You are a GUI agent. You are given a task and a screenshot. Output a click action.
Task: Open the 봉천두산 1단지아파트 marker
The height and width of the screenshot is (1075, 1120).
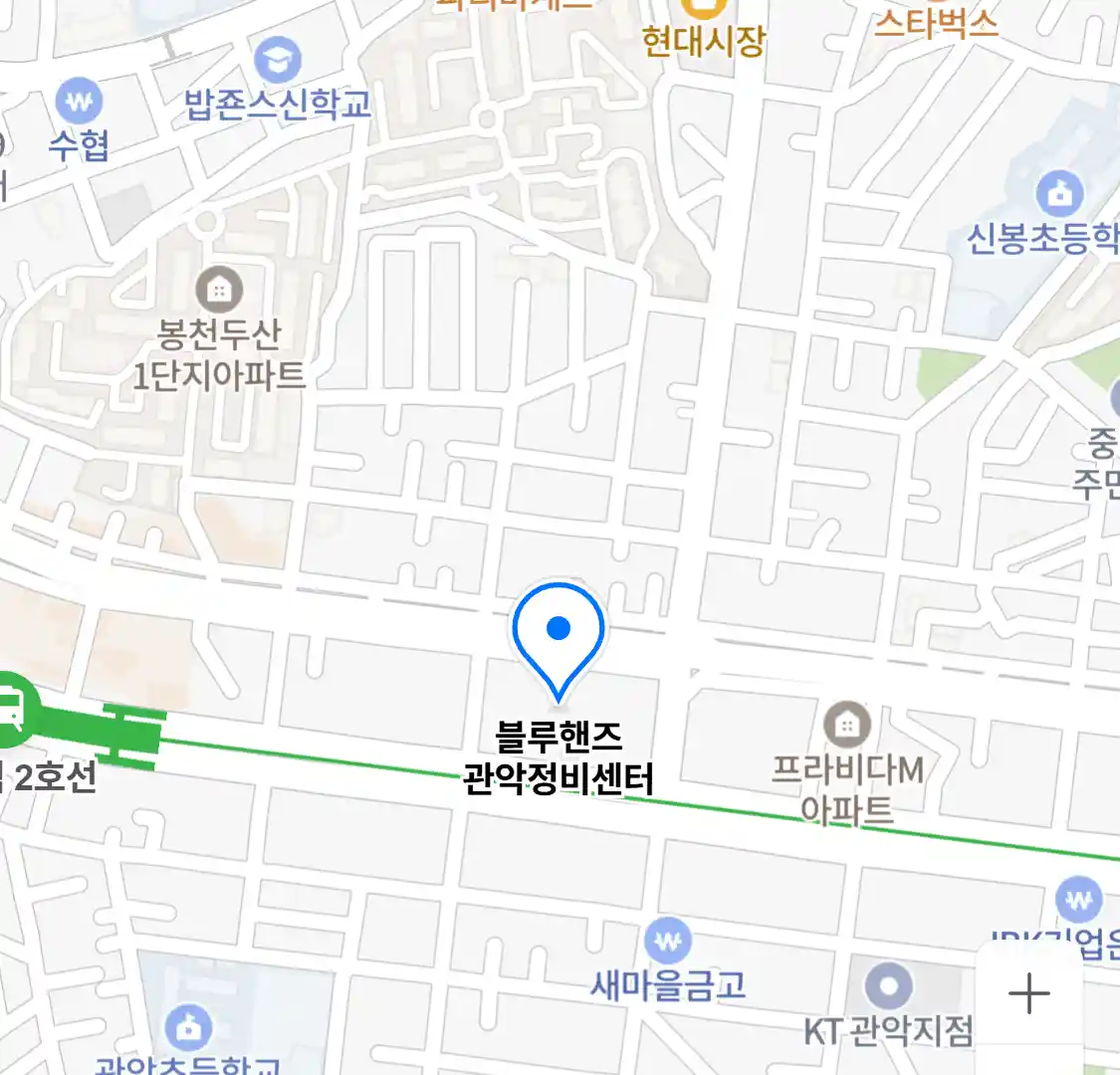coord(219,290)
